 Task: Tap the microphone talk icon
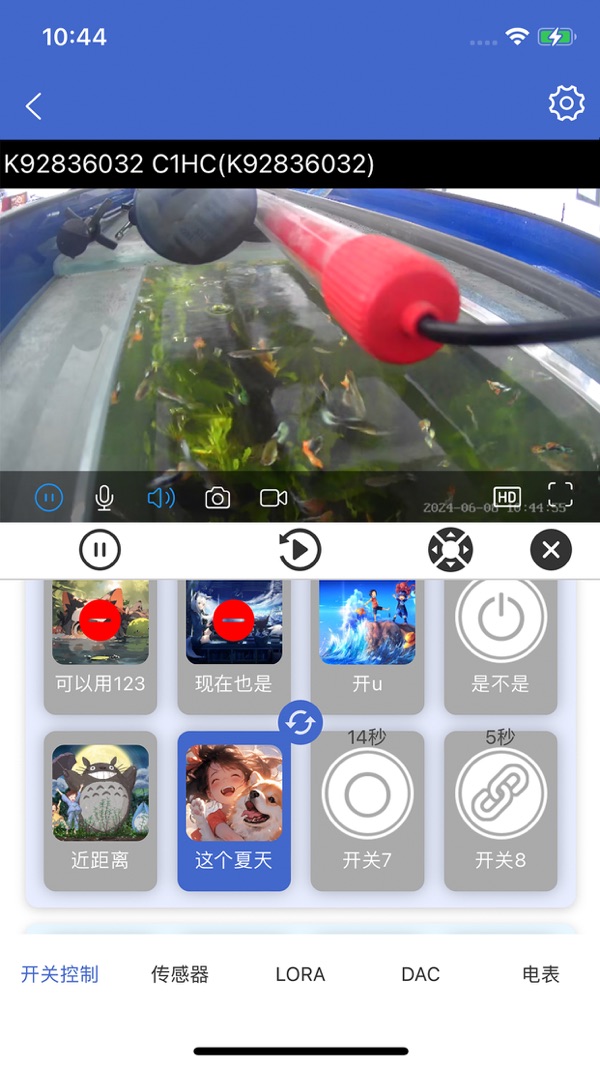[104, 497]
